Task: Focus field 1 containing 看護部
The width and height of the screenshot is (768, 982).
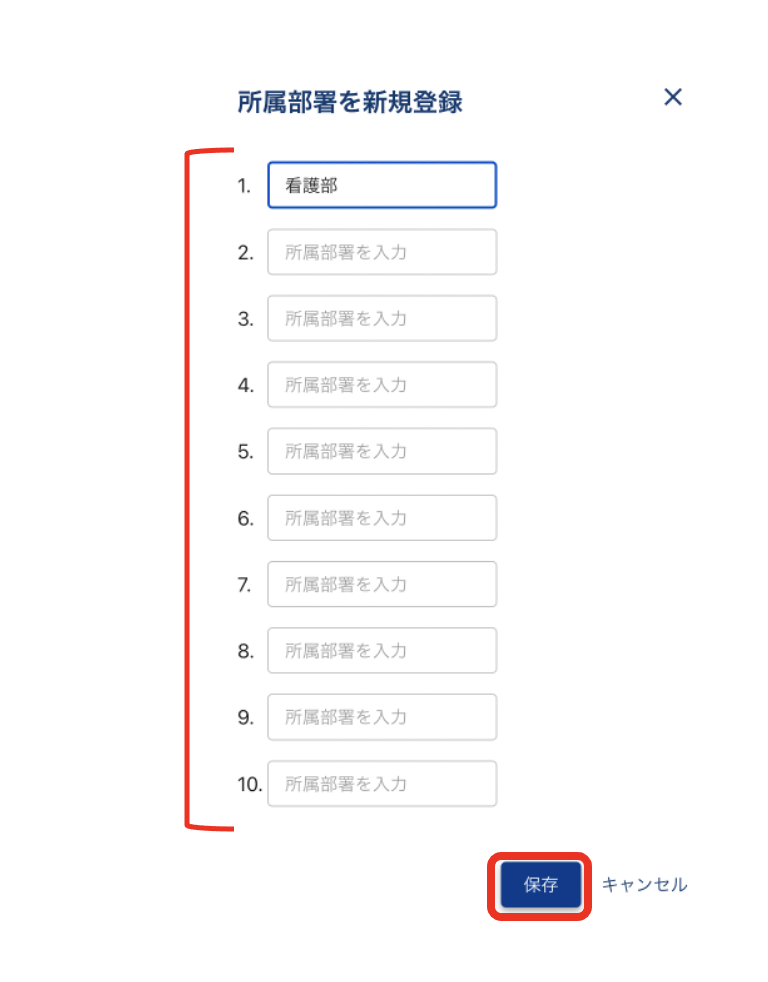Action: (382, 185)
